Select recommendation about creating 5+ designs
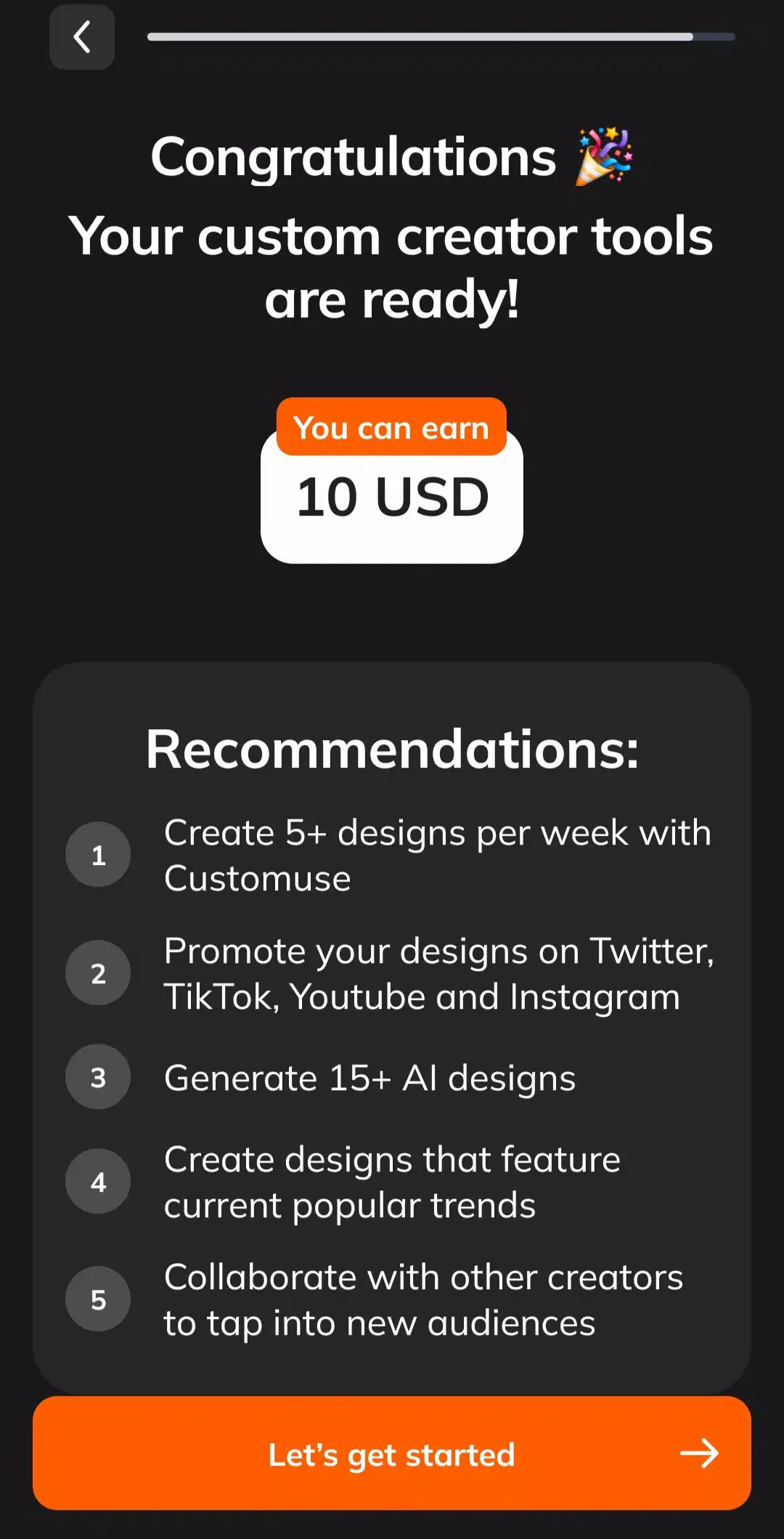 (x=438, y=854)
